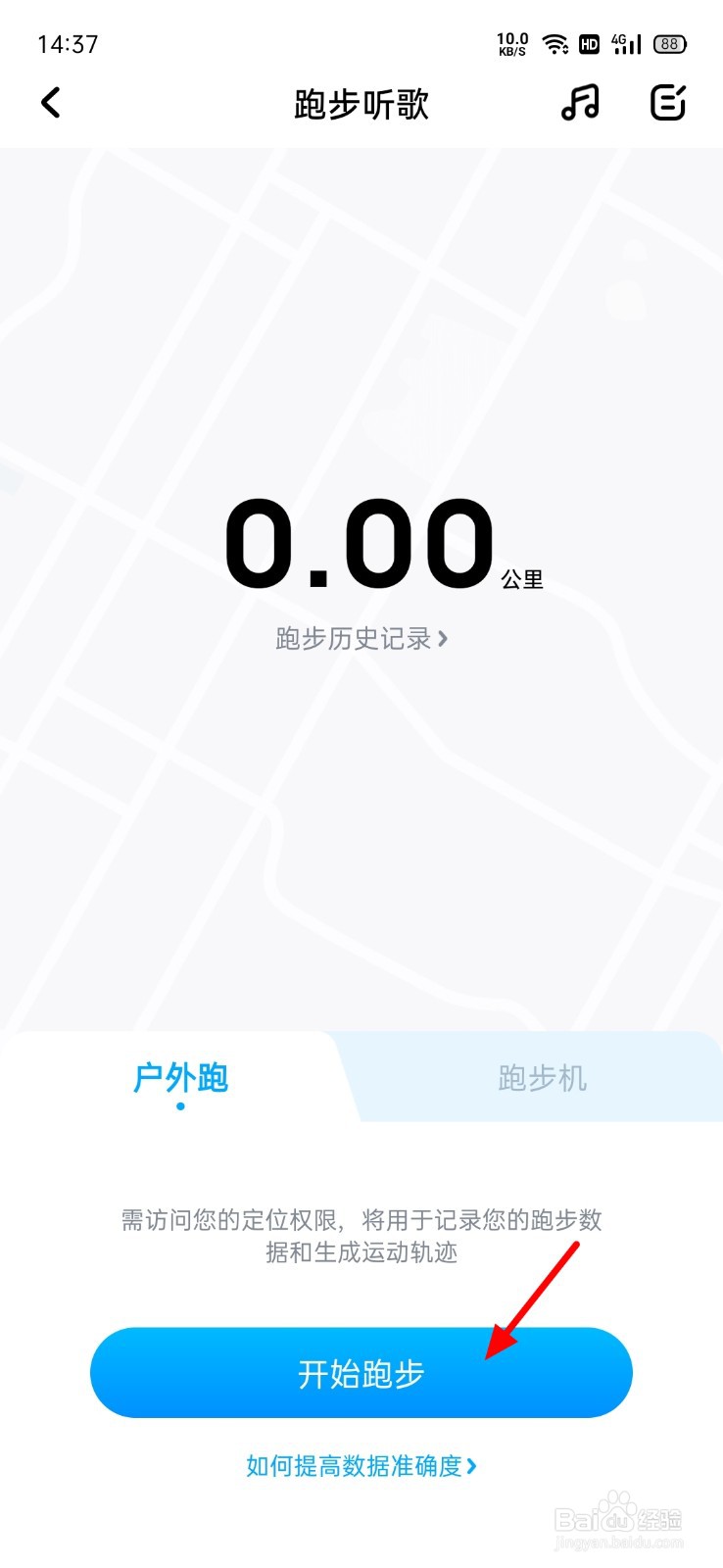Screen dimensions: 723x1568
Task: Tap the back arrow icon
Action: [51, 103]
